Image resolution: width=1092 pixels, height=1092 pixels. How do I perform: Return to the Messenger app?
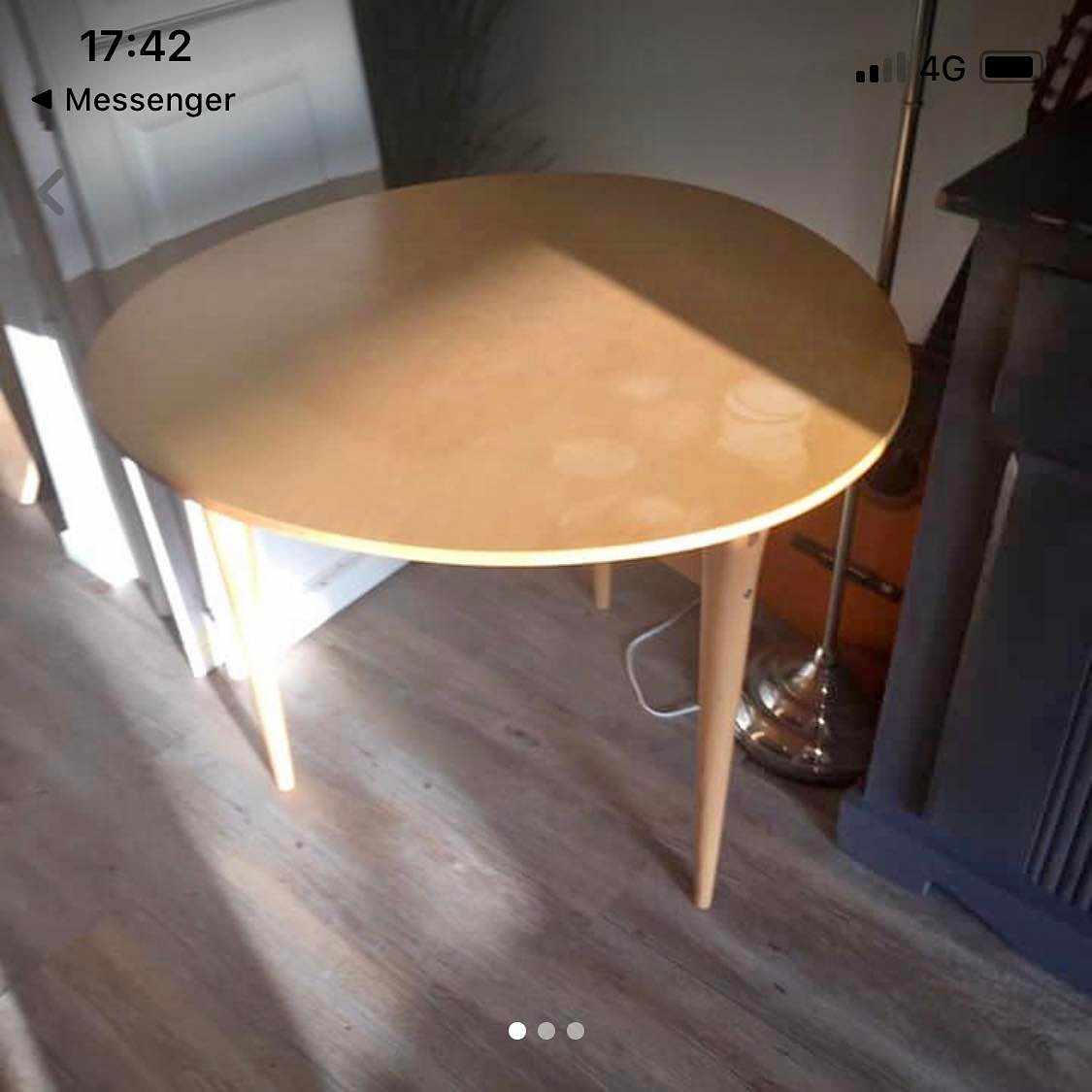point(134,100)
